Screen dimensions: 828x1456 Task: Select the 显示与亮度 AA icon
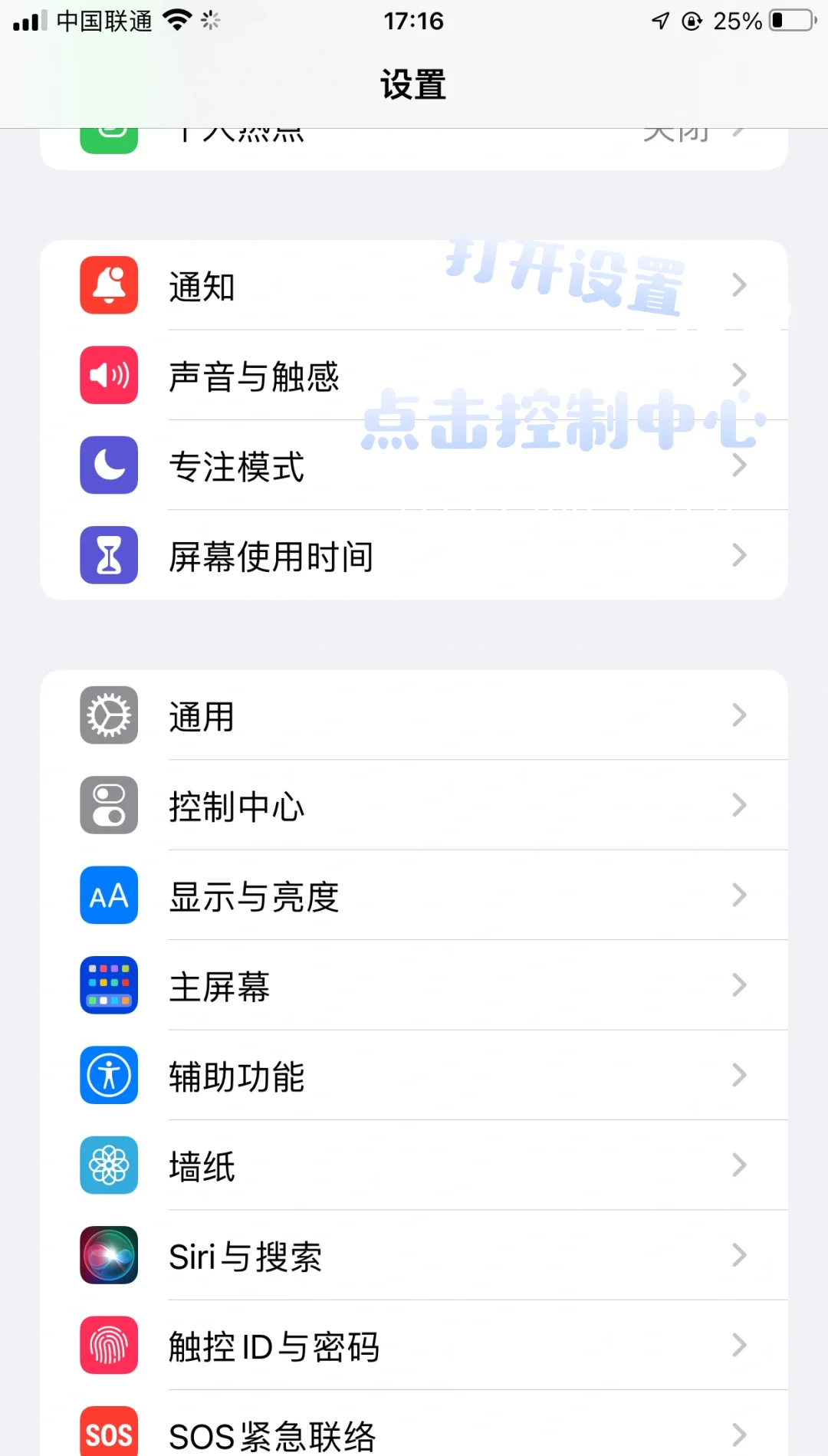click(108, 896)
